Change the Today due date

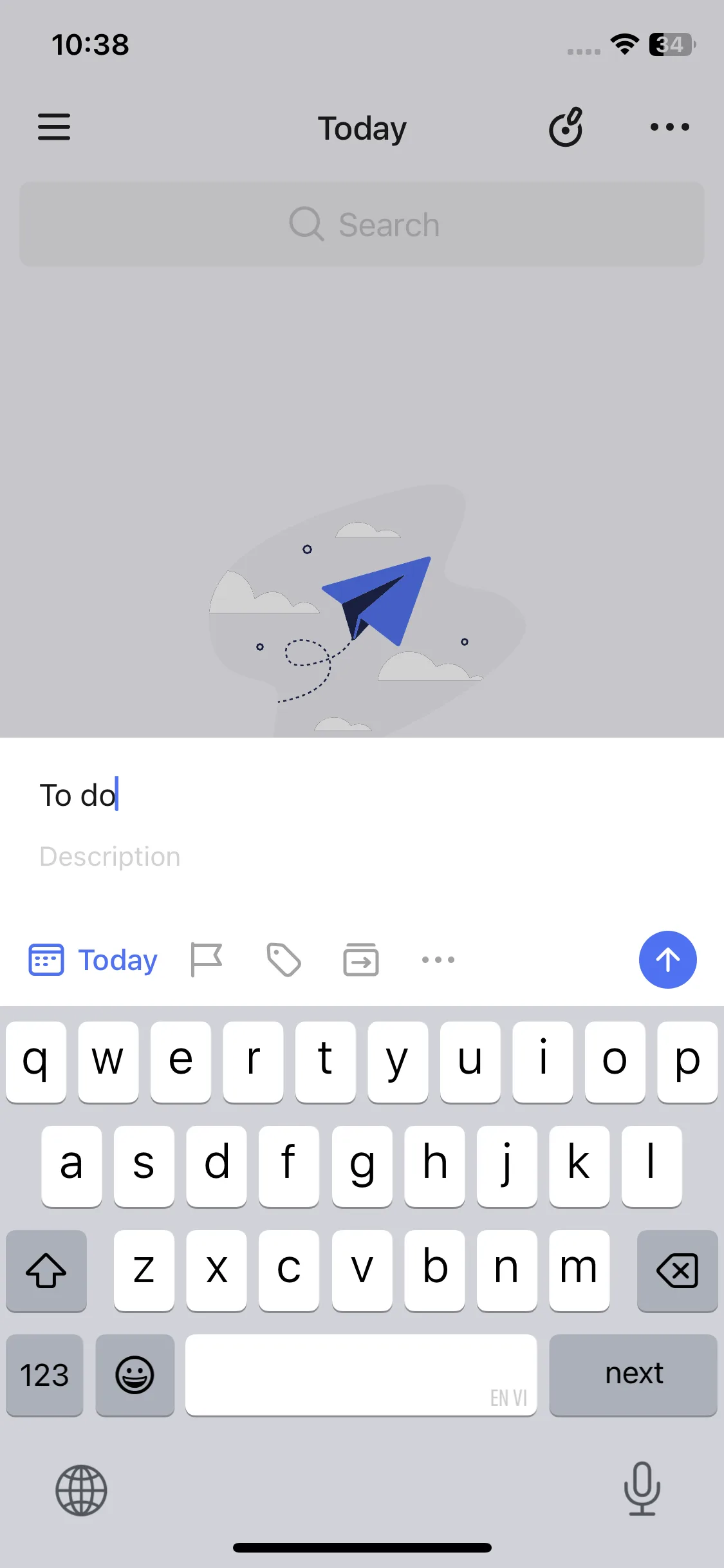tap(93, 960)
